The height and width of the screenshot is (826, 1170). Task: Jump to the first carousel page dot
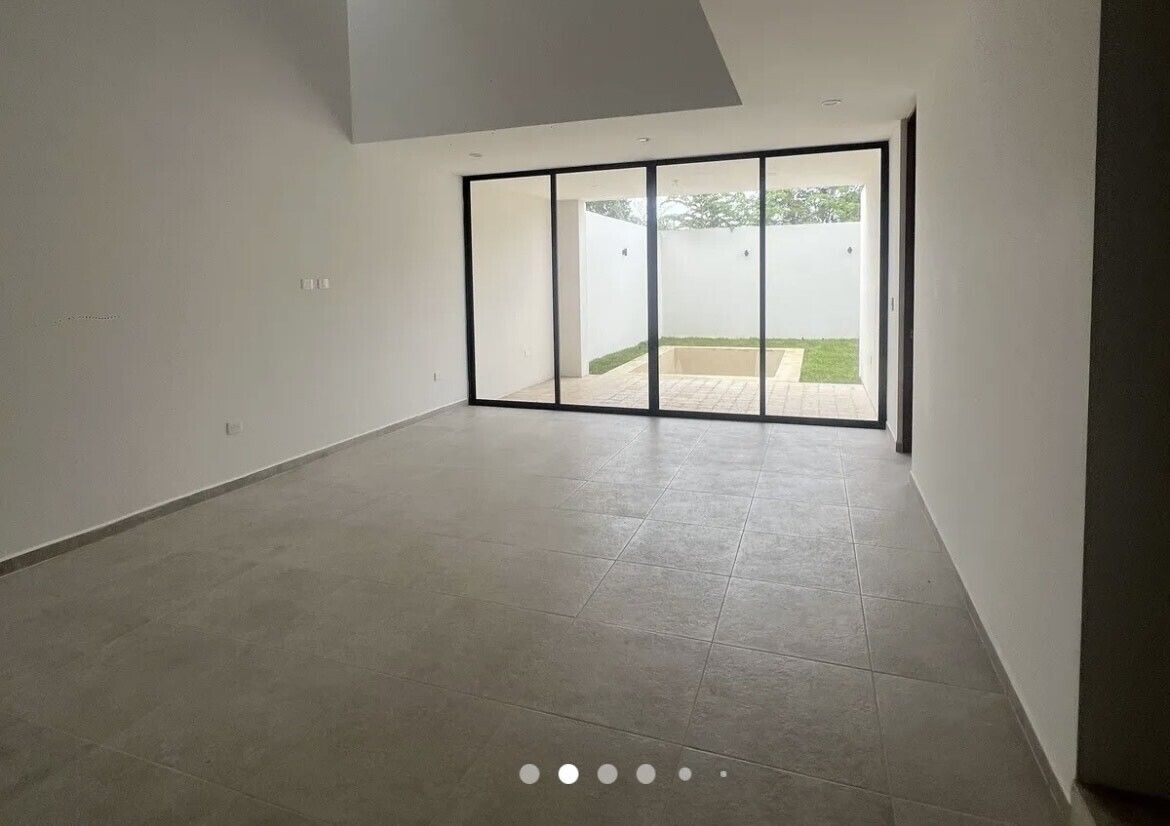point(529,773)
